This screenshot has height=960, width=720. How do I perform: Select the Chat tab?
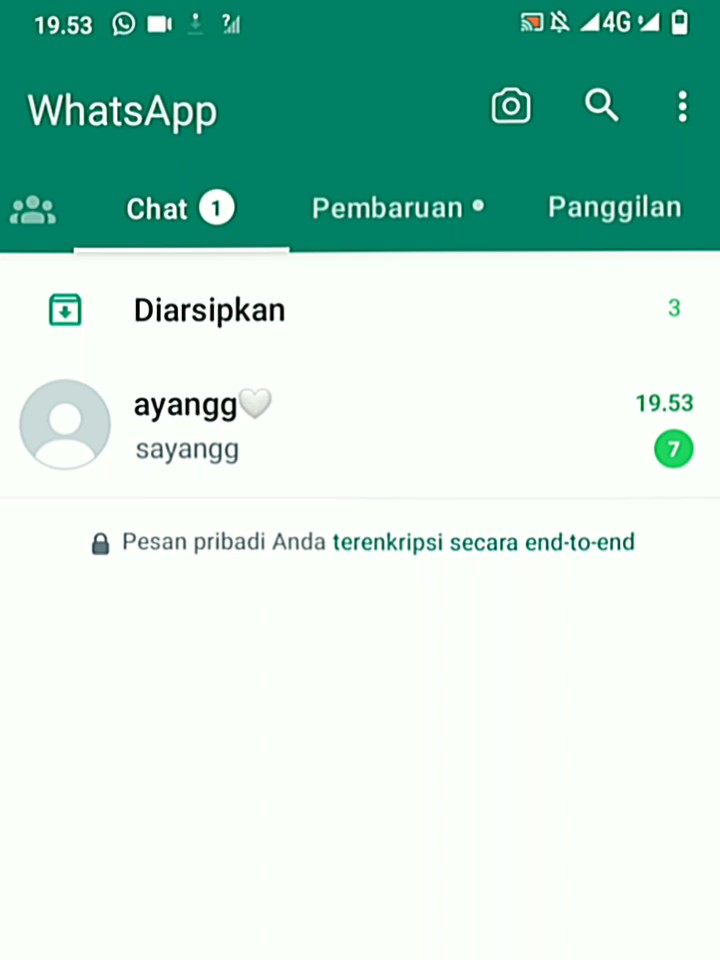[x=180, y=208]
